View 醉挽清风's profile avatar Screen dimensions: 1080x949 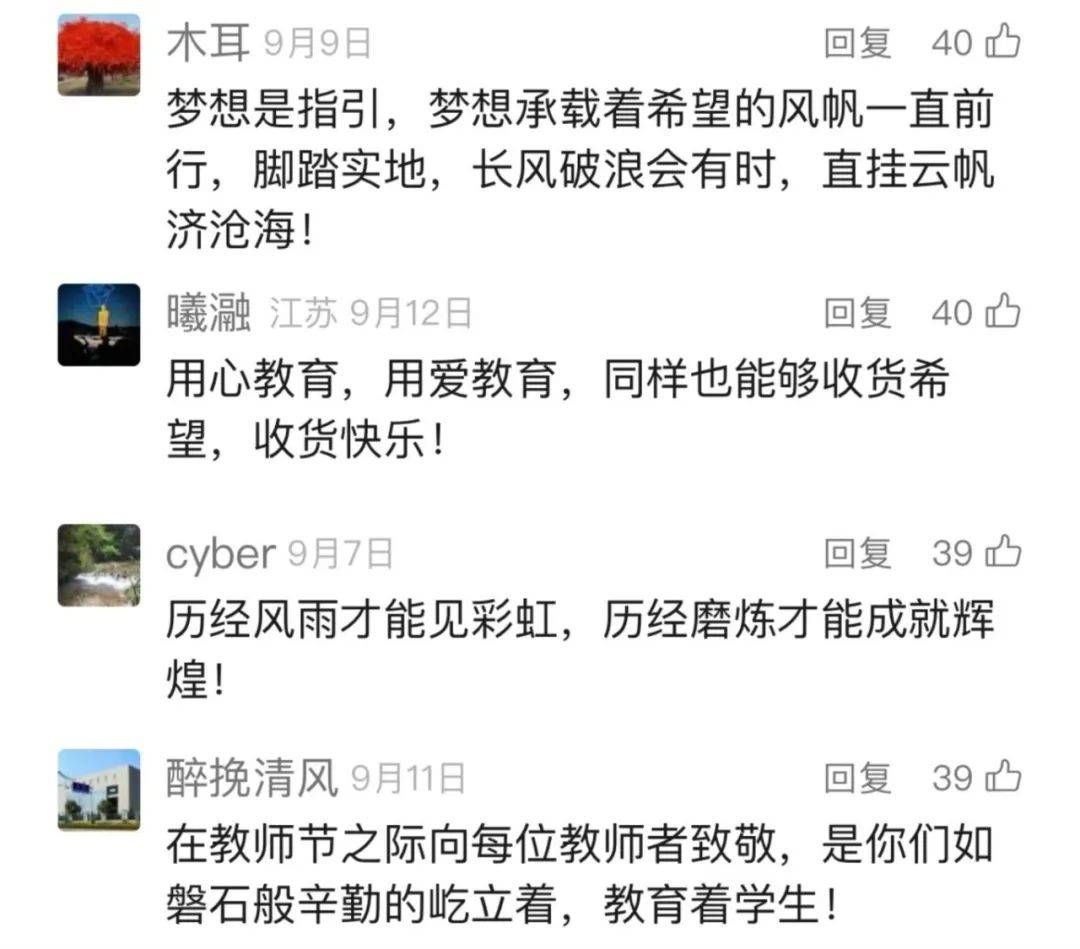pyautogui.click(x=99, y=790)
